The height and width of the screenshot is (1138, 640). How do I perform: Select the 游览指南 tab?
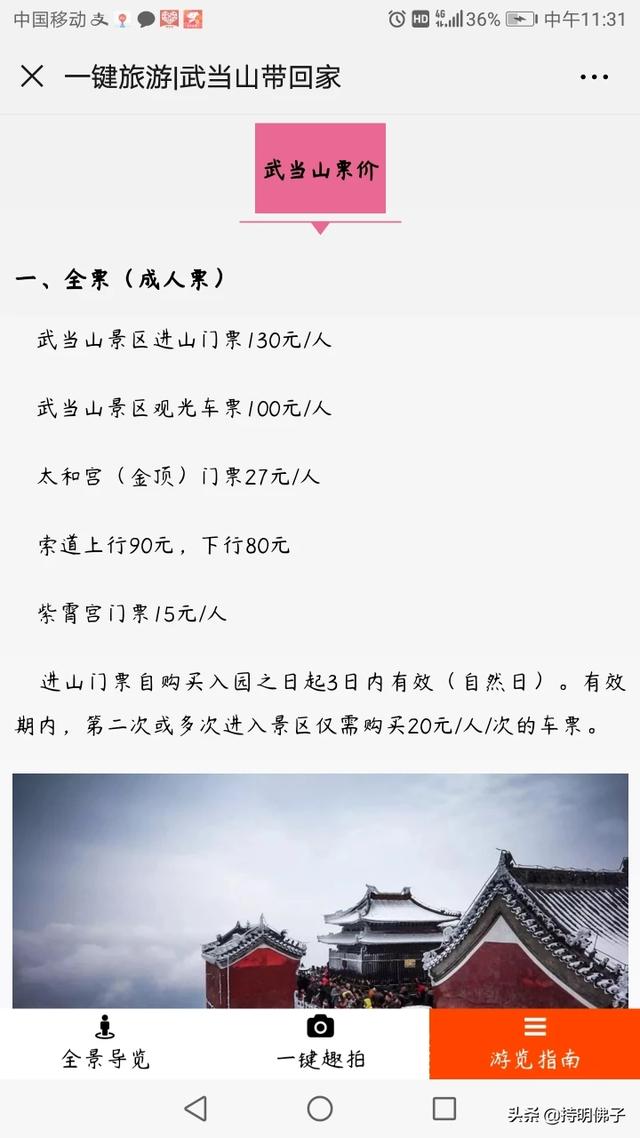[x=534, y=1043]
